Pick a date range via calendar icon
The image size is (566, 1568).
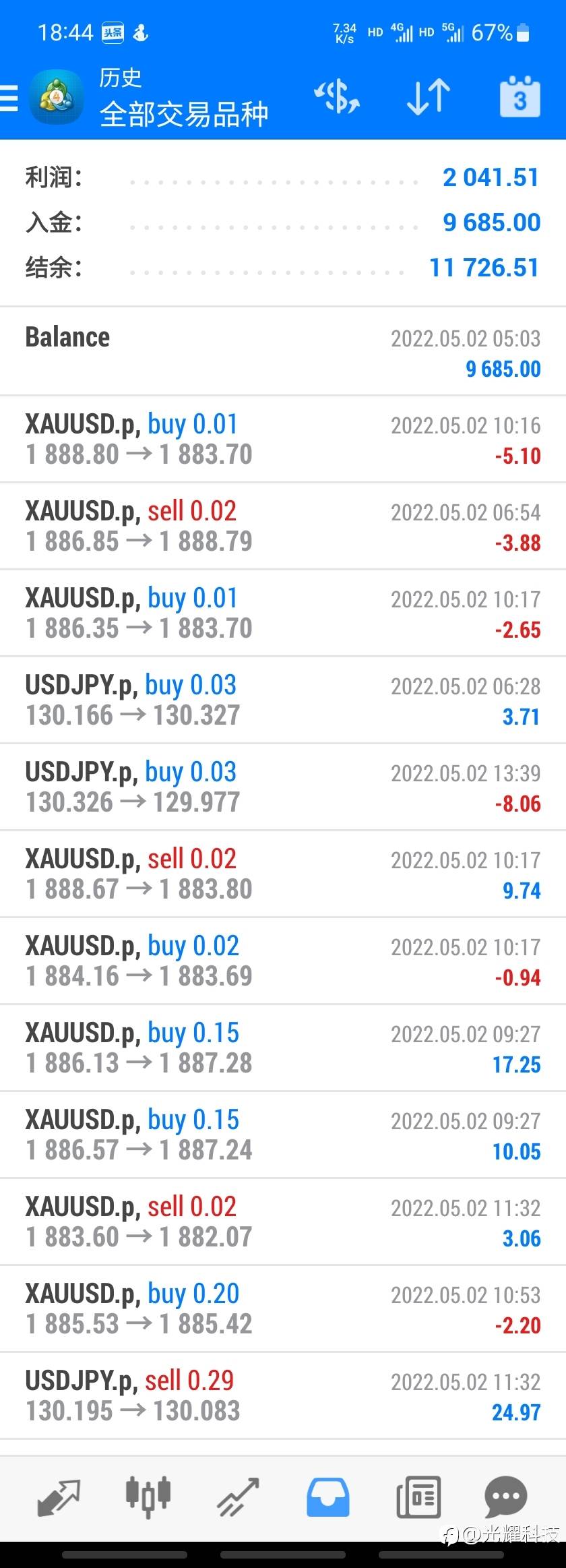click(520, 97)
